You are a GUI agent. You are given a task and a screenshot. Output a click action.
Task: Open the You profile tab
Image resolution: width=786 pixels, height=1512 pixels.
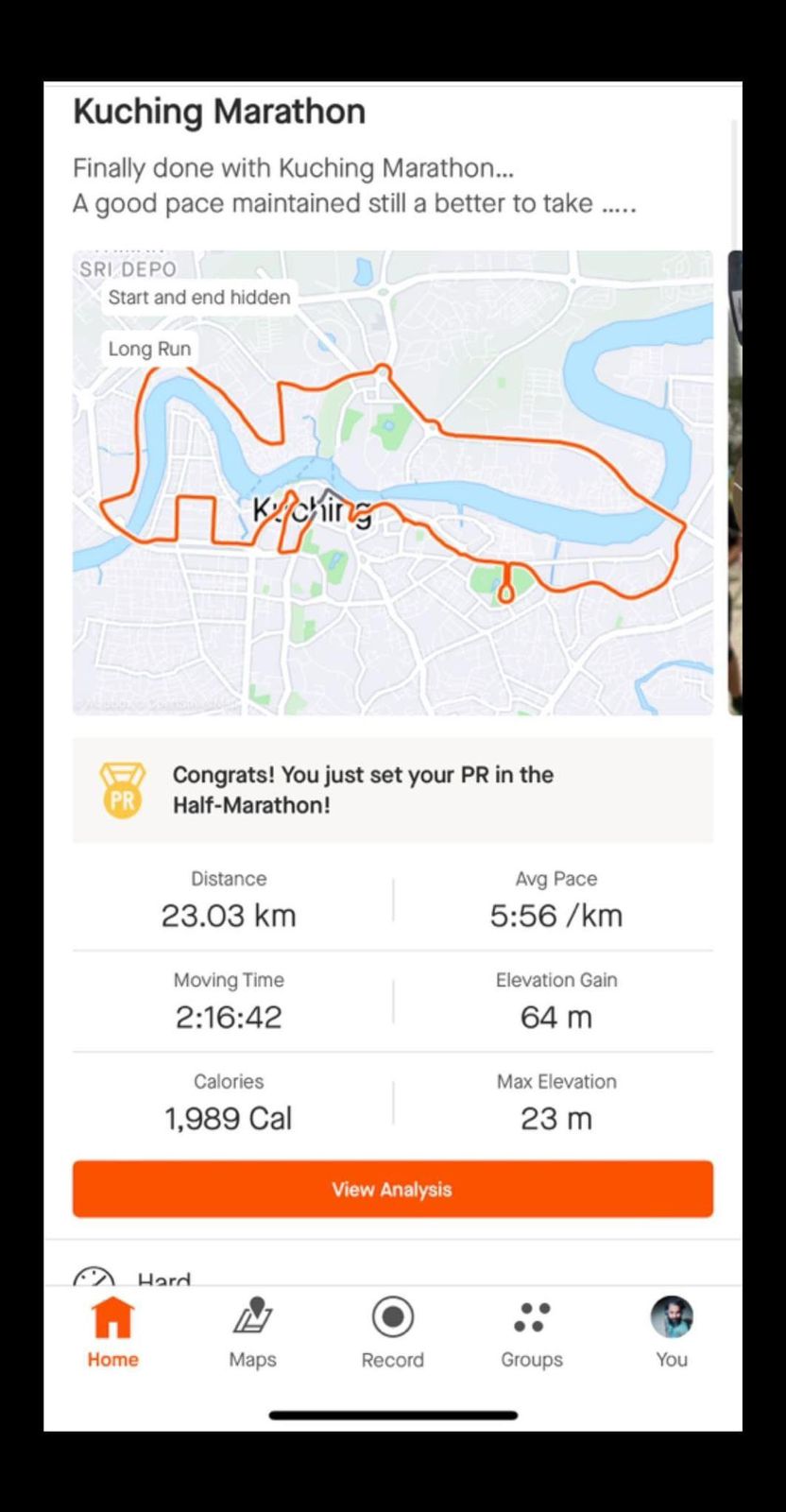(x=672, y=1332)
